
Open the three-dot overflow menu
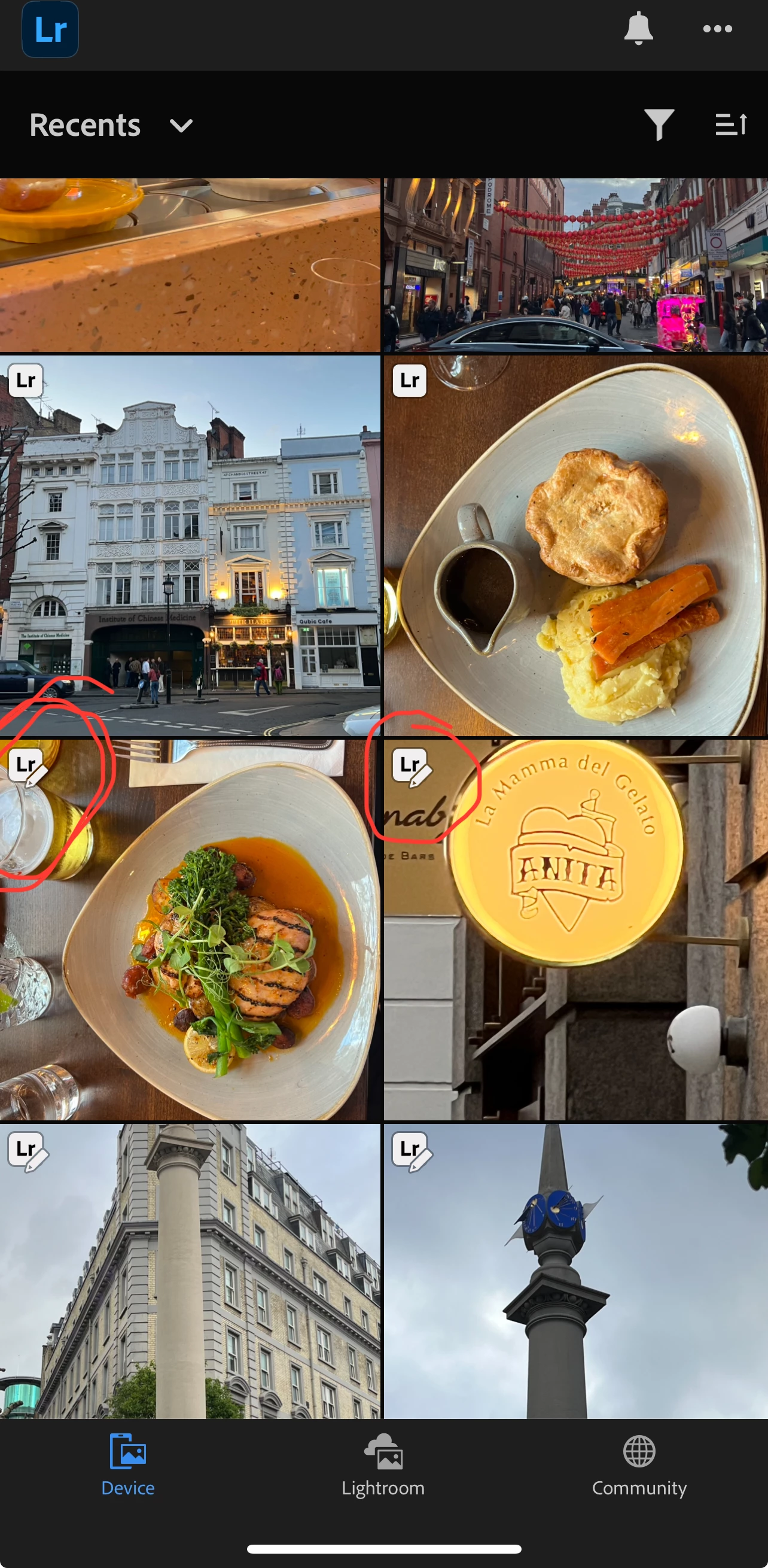point(717,29)
